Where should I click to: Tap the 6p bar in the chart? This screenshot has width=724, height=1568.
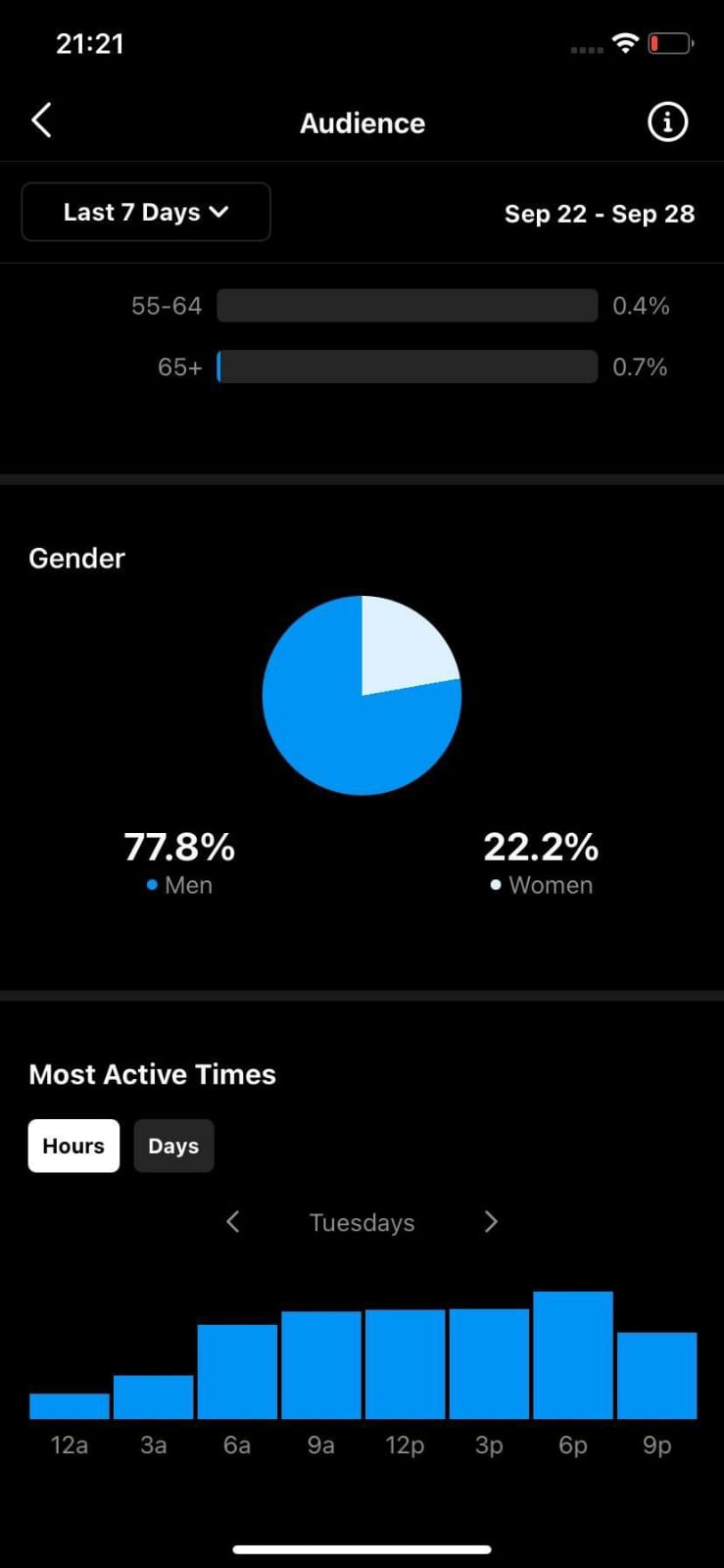[x=573, y=1355]
